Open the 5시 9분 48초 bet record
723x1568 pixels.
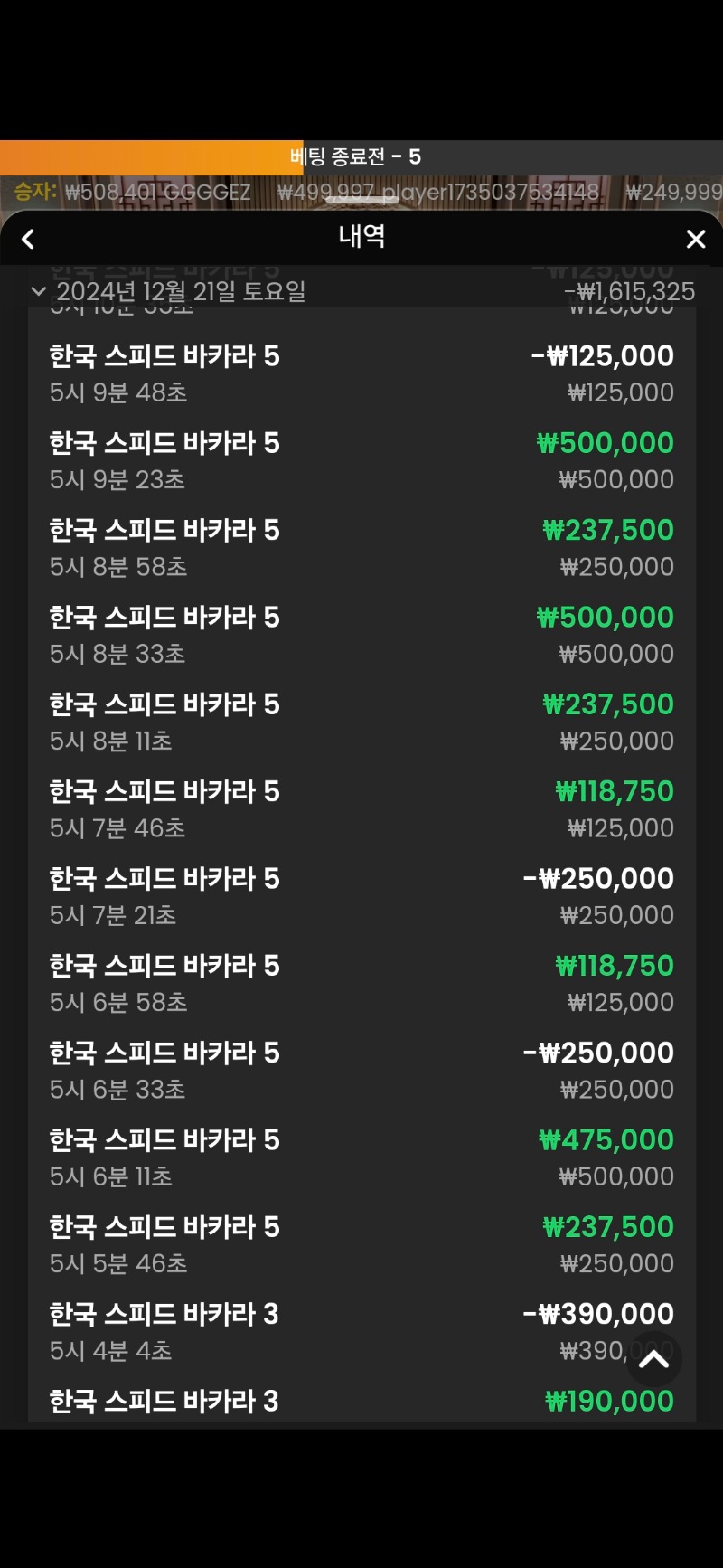click(x=361, y=373)
